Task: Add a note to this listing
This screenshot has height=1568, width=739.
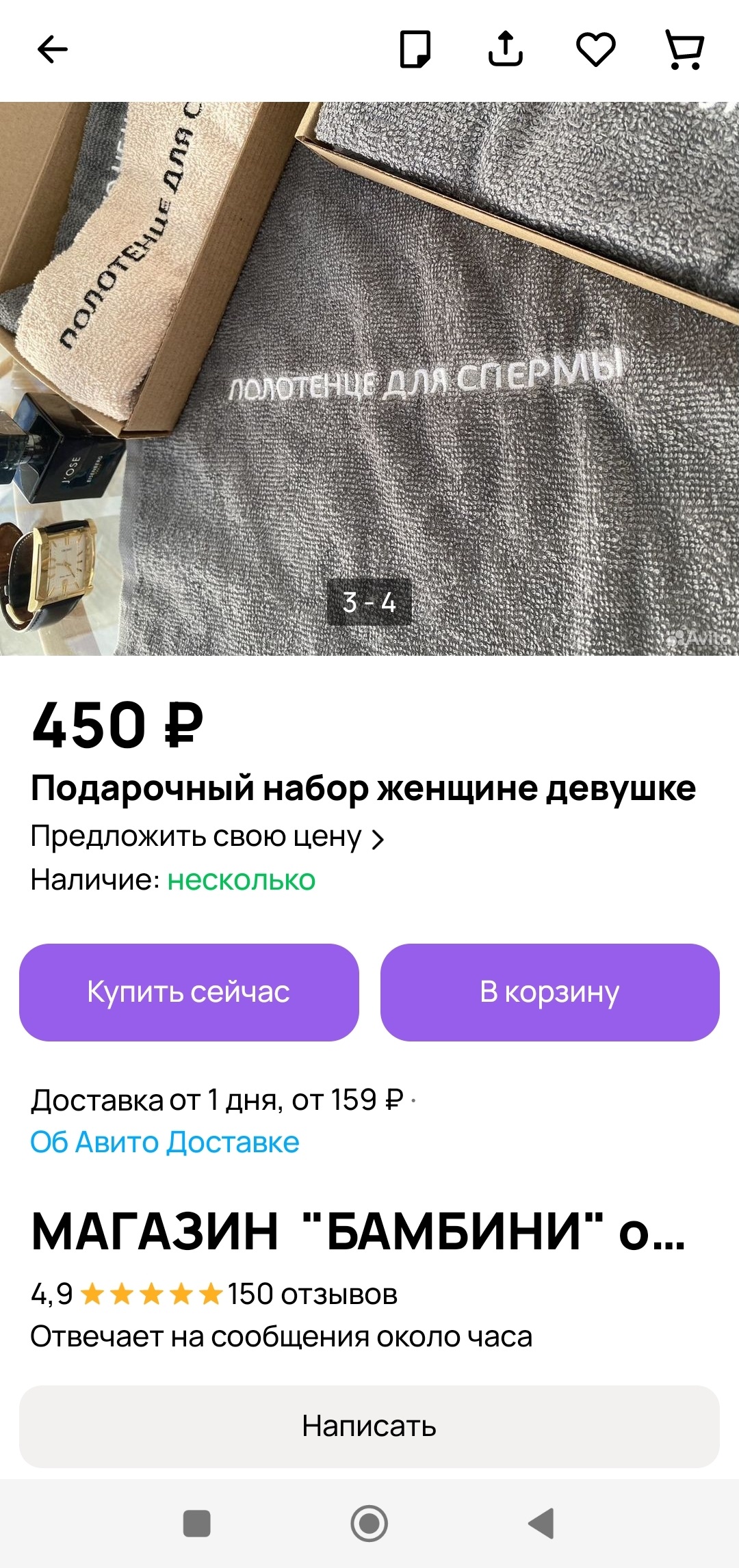Action: click(415, 49)
